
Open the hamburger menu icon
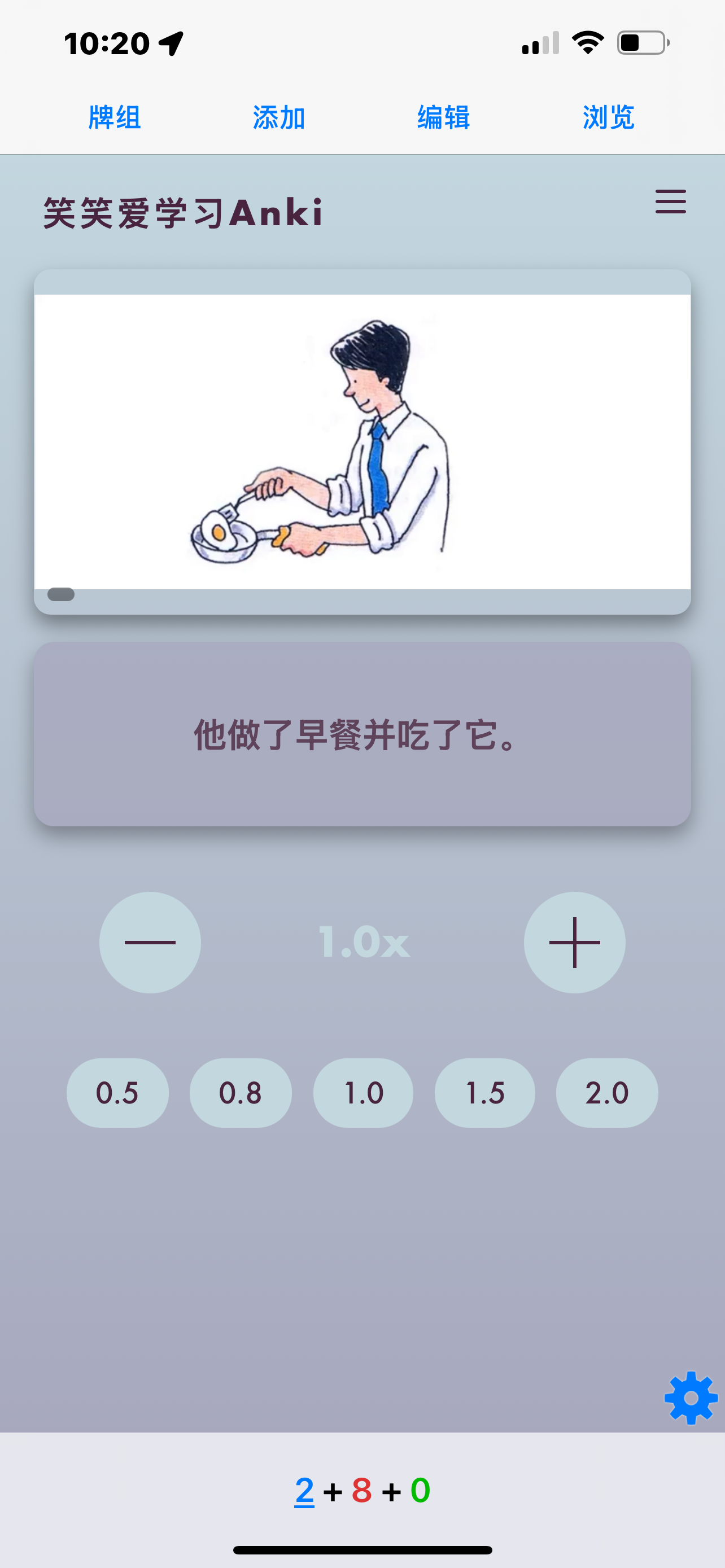point(670,202)
